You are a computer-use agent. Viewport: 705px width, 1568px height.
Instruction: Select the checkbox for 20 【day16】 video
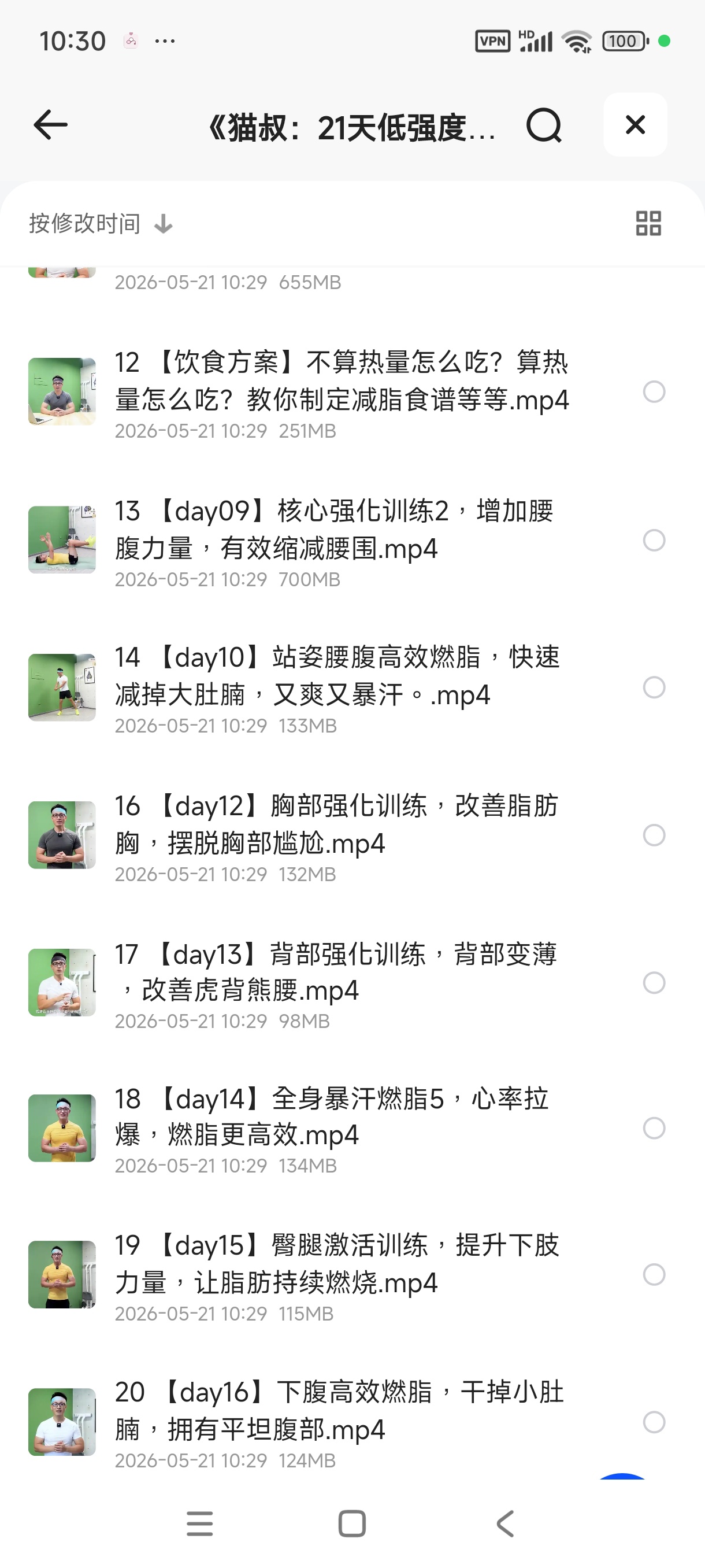[x=654, y=1422]
